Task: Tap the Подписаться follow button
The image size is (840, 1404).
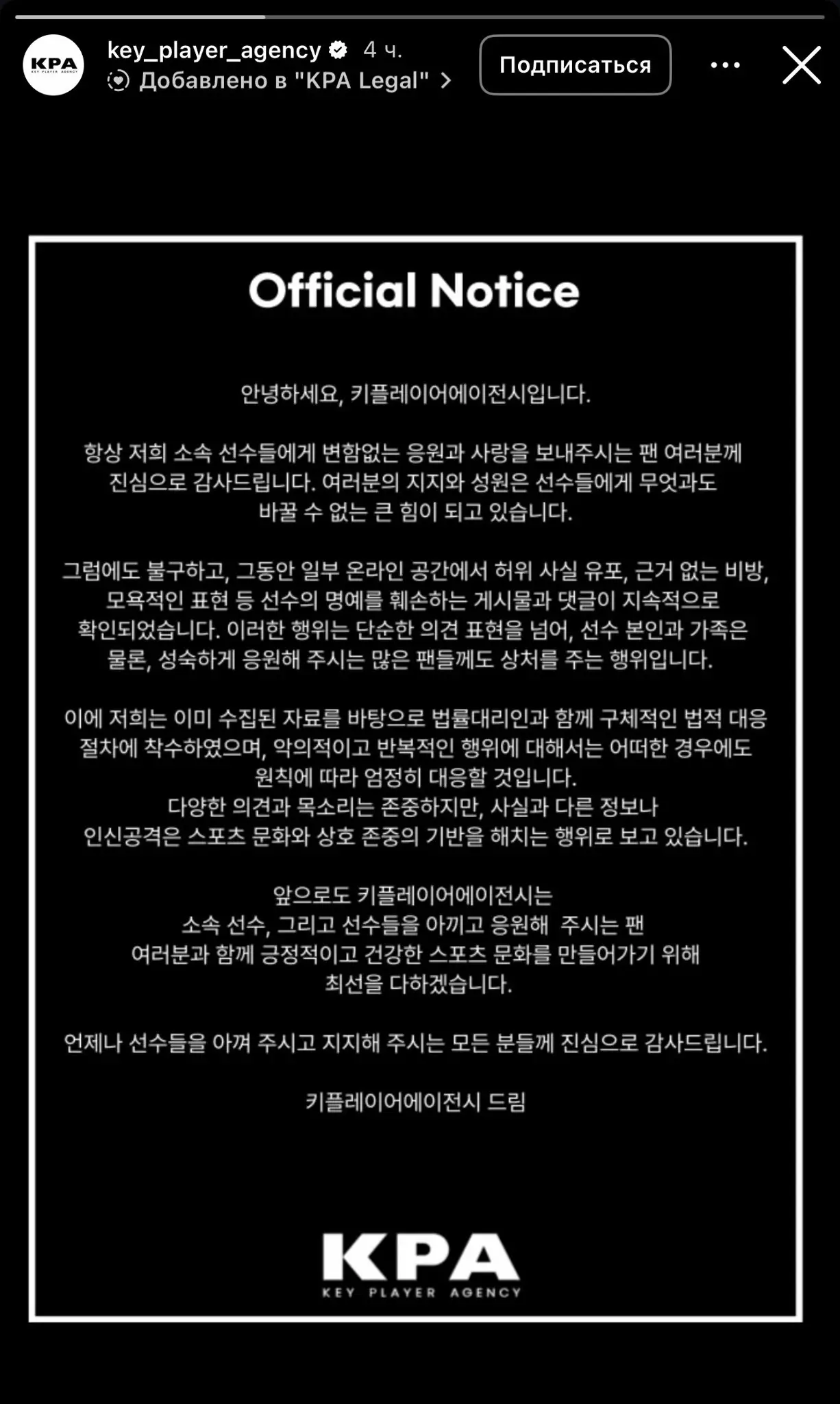Action: [575, 65]
